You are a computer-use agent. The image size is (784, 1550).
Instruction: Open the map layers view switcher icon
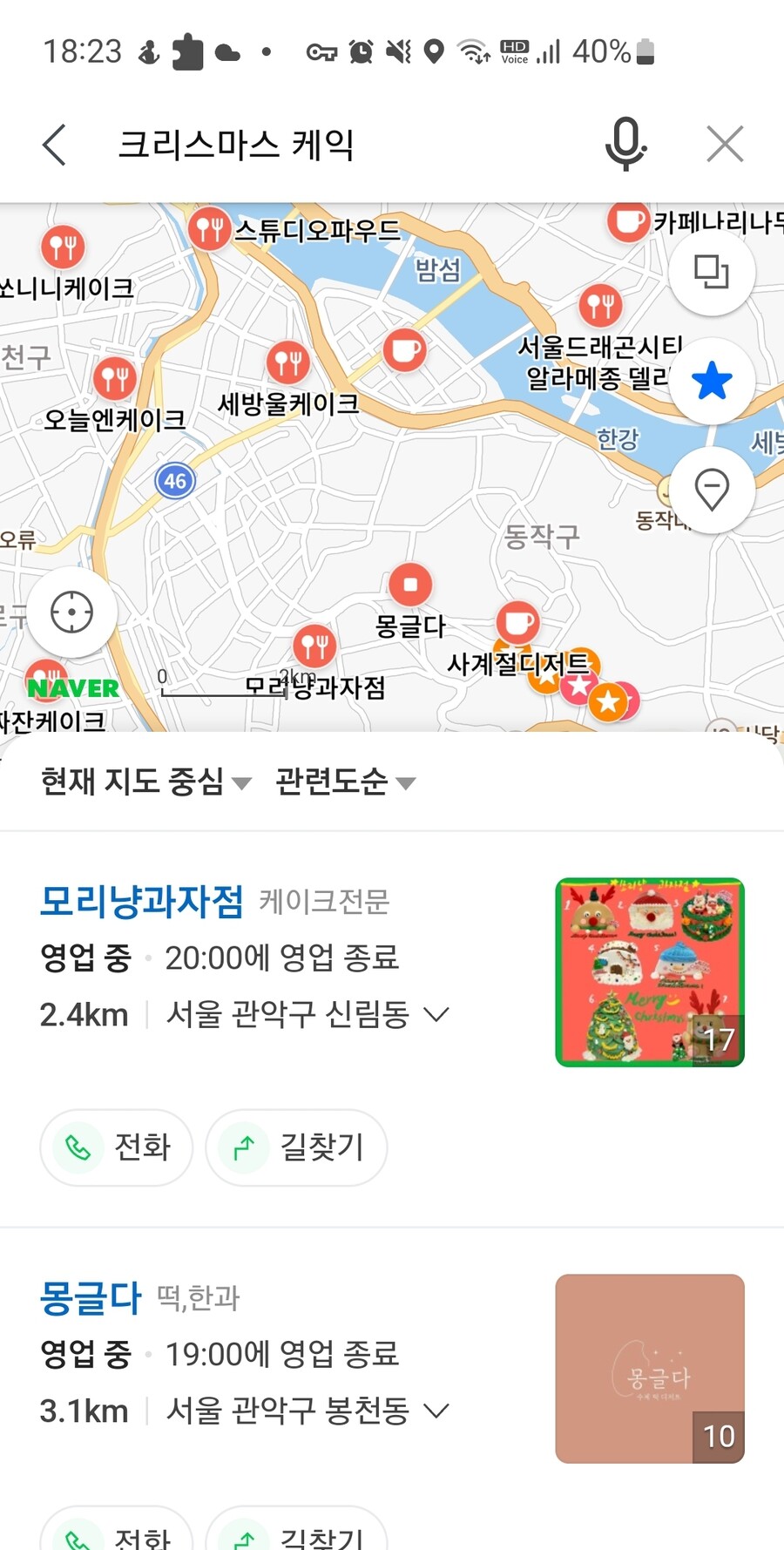712,272
